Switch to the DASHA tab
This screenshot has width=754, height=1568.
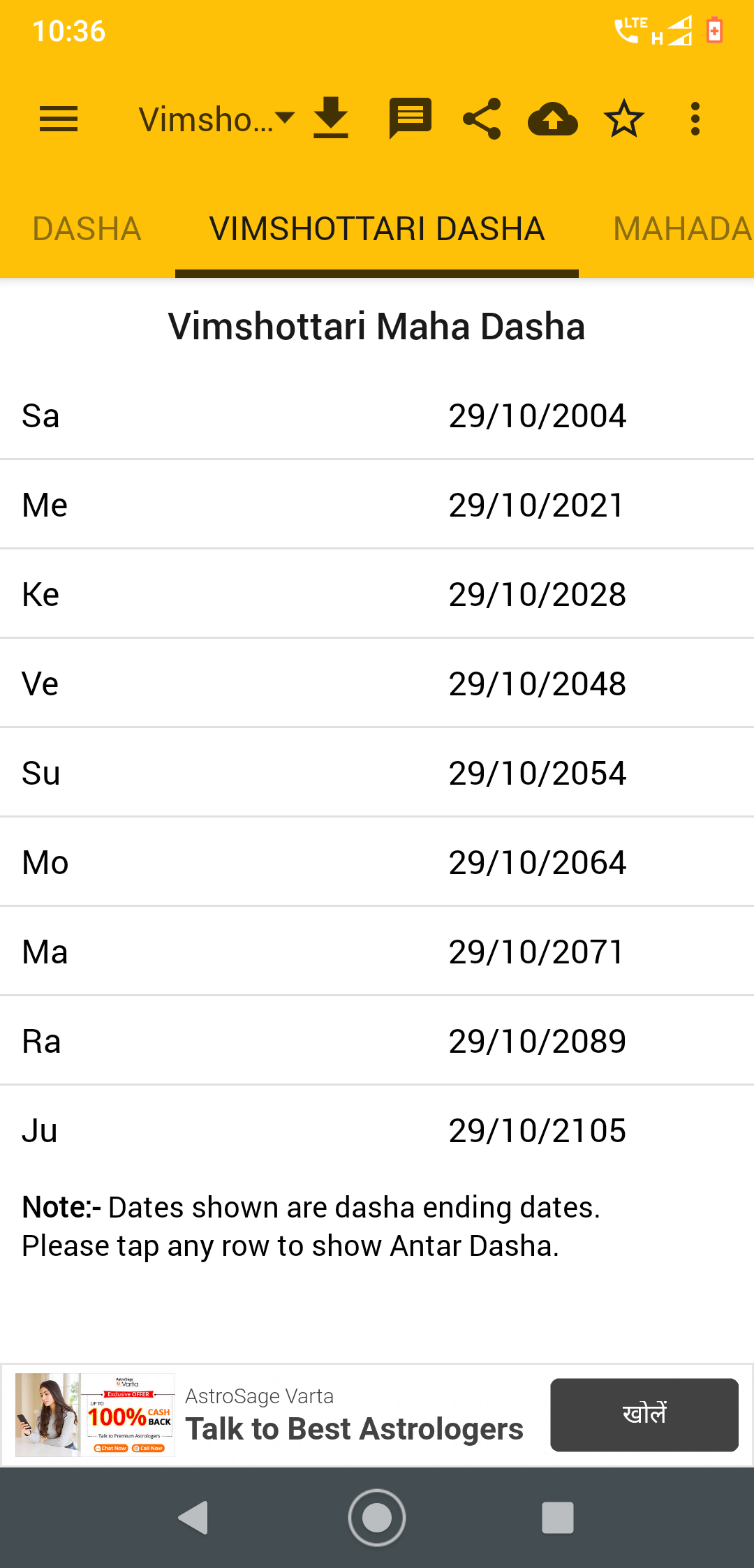click(x=87, y=229)
